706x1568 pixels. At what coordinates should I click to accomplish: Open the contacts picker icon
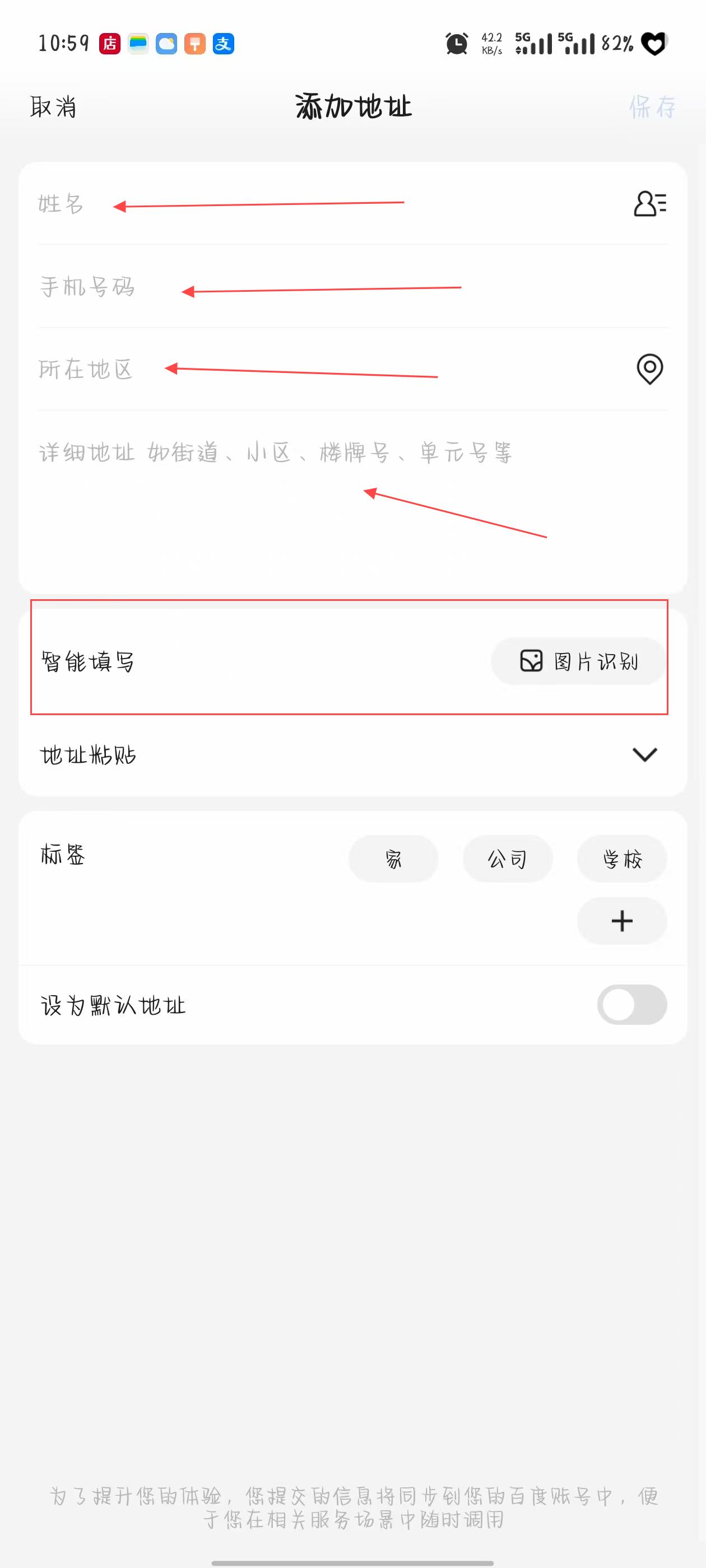click(x=649, y=204)
